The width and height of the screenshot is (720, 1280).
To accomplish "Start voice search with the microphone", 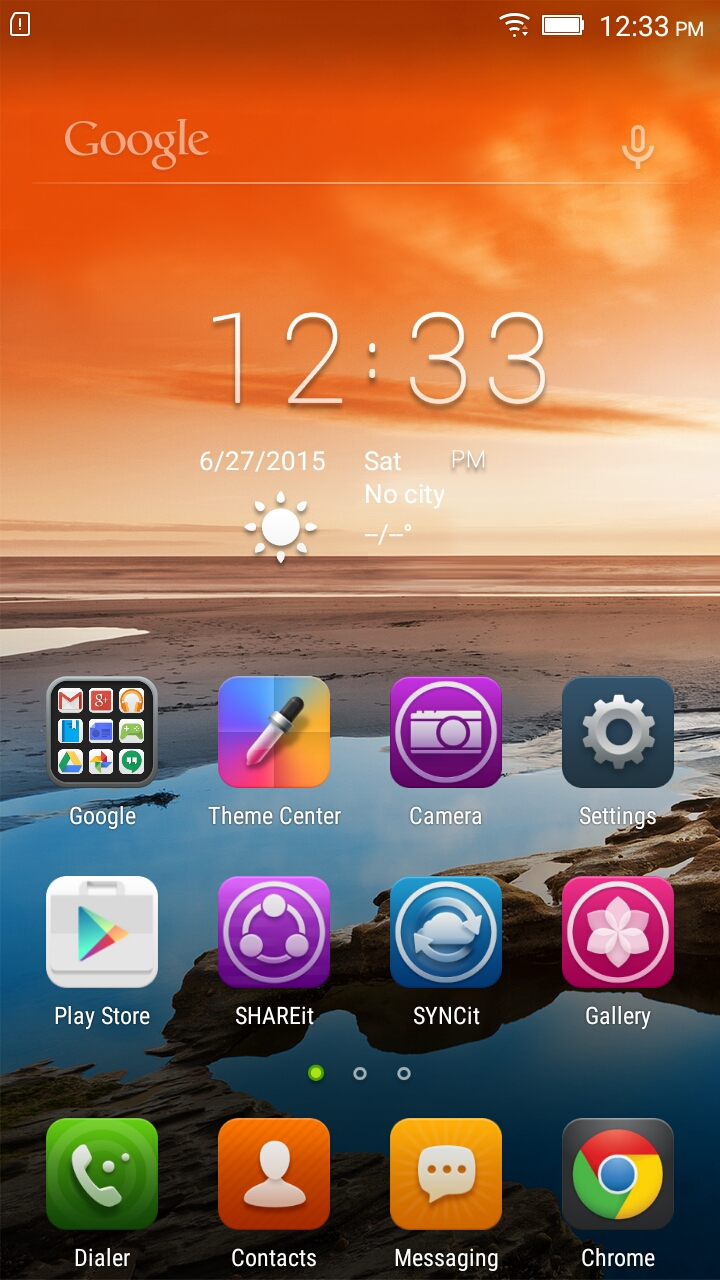I will click(x=637, y=146).
